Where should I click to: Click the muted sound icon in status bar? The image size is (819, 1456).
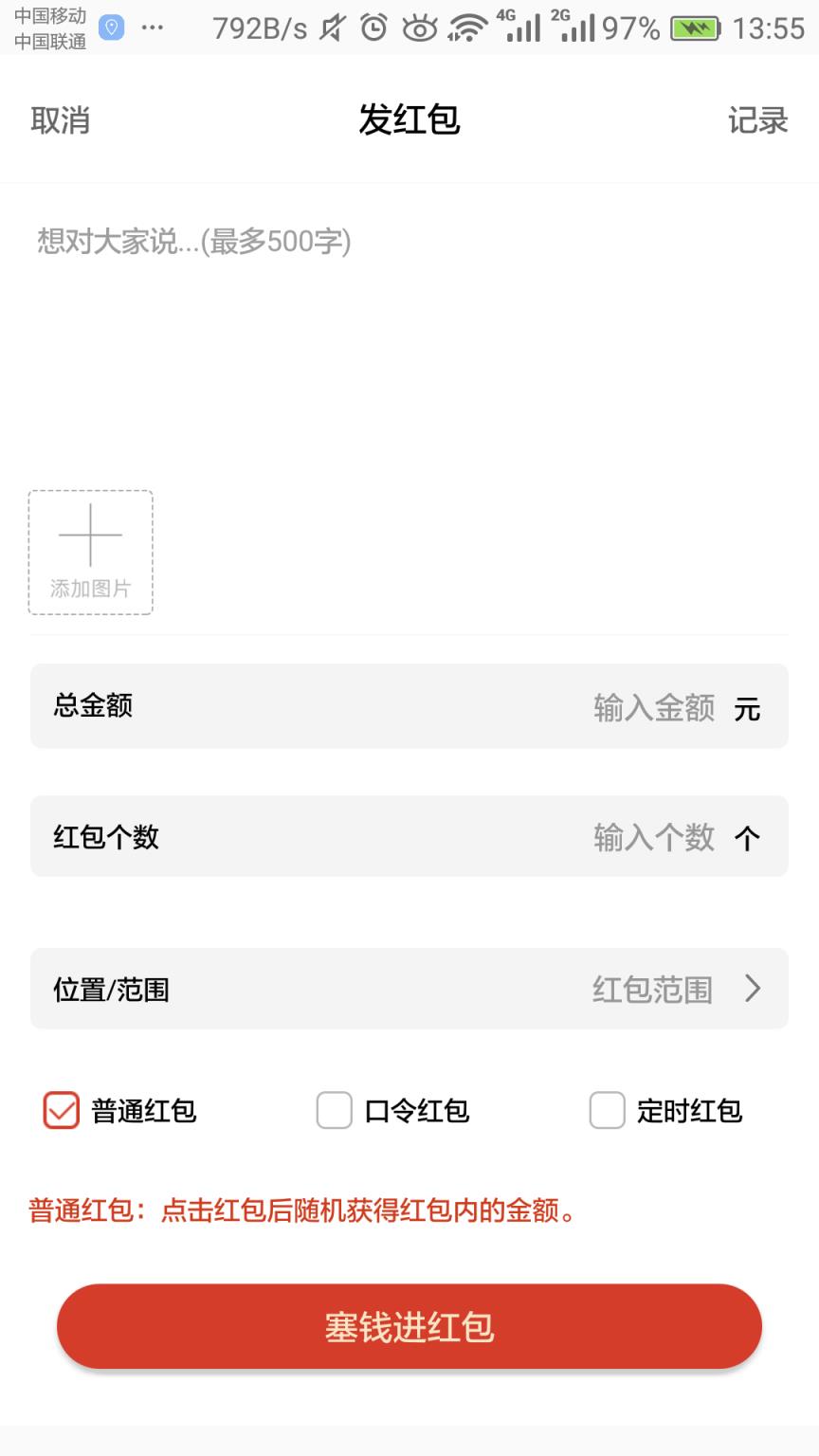(x=329, y=28)
